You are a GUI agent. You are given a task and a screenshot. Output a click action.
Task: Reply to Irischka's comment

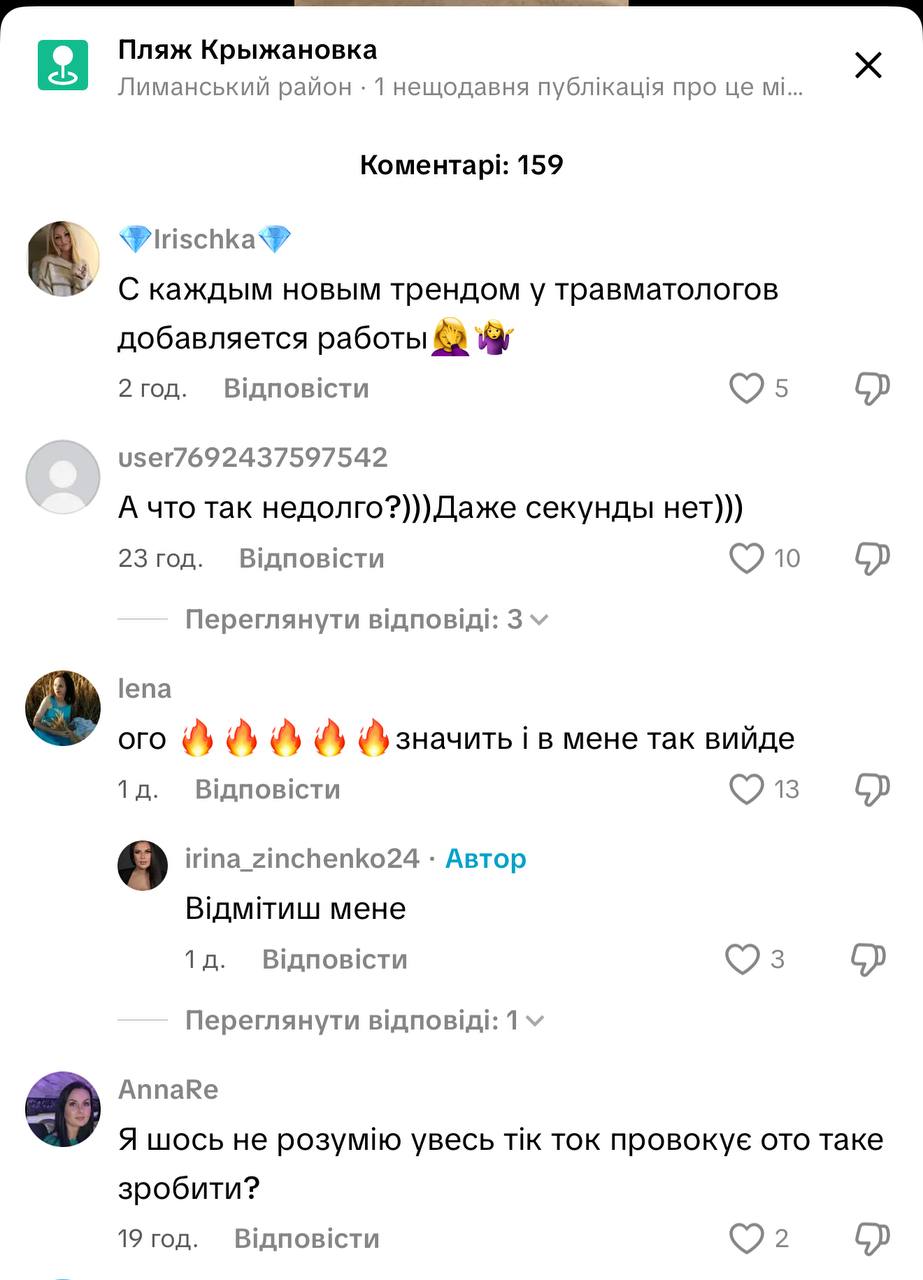[x=296, y=388]
